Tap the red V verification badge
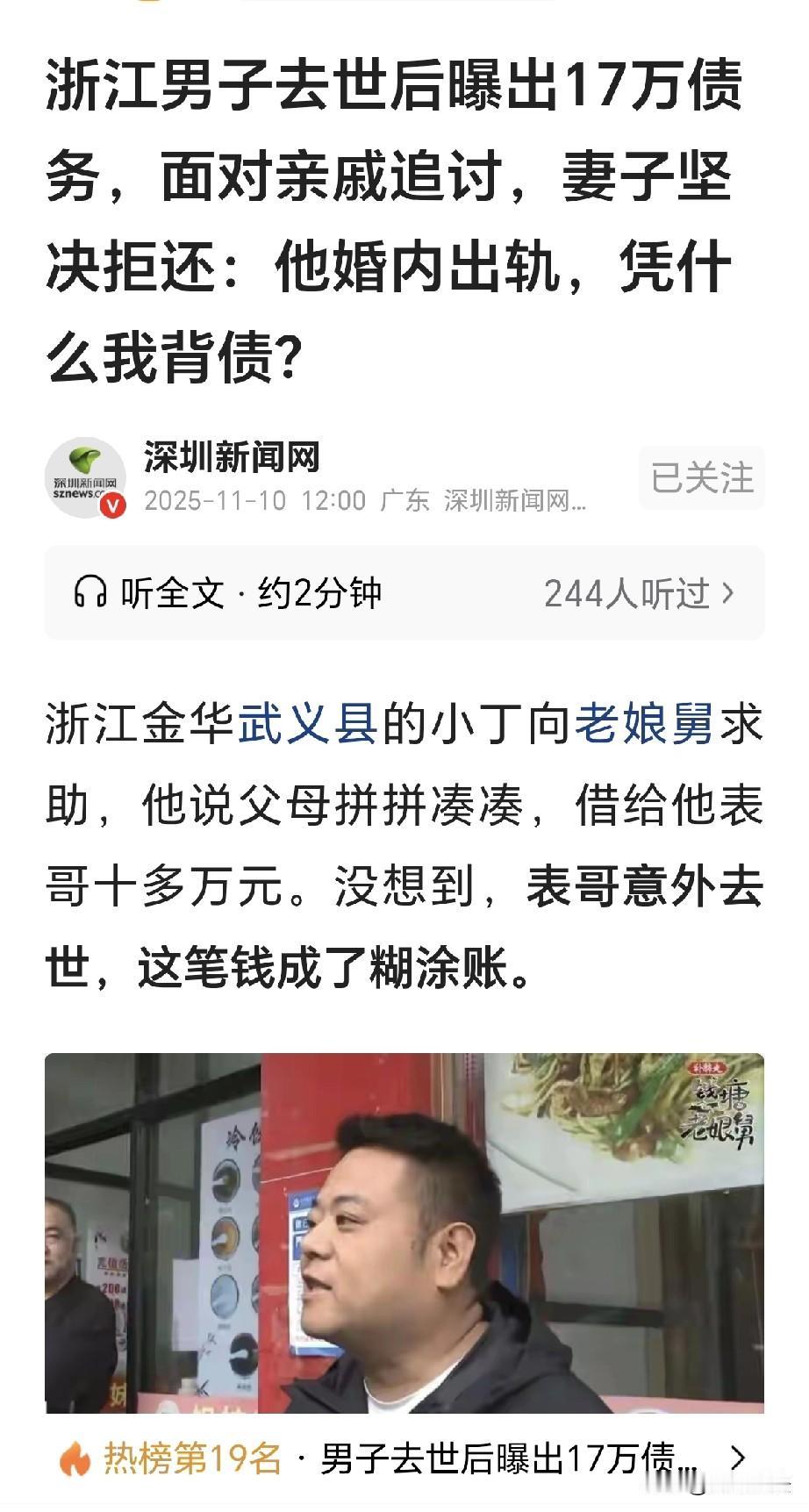 111,505
